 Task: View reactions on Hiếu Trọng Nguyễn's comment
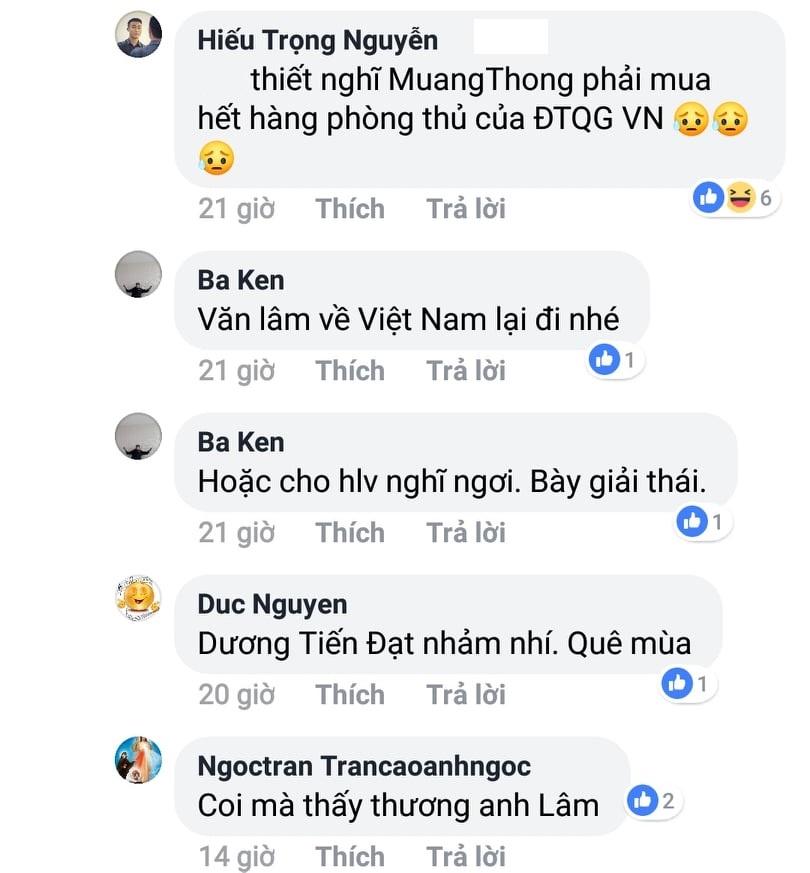point(735,198)
